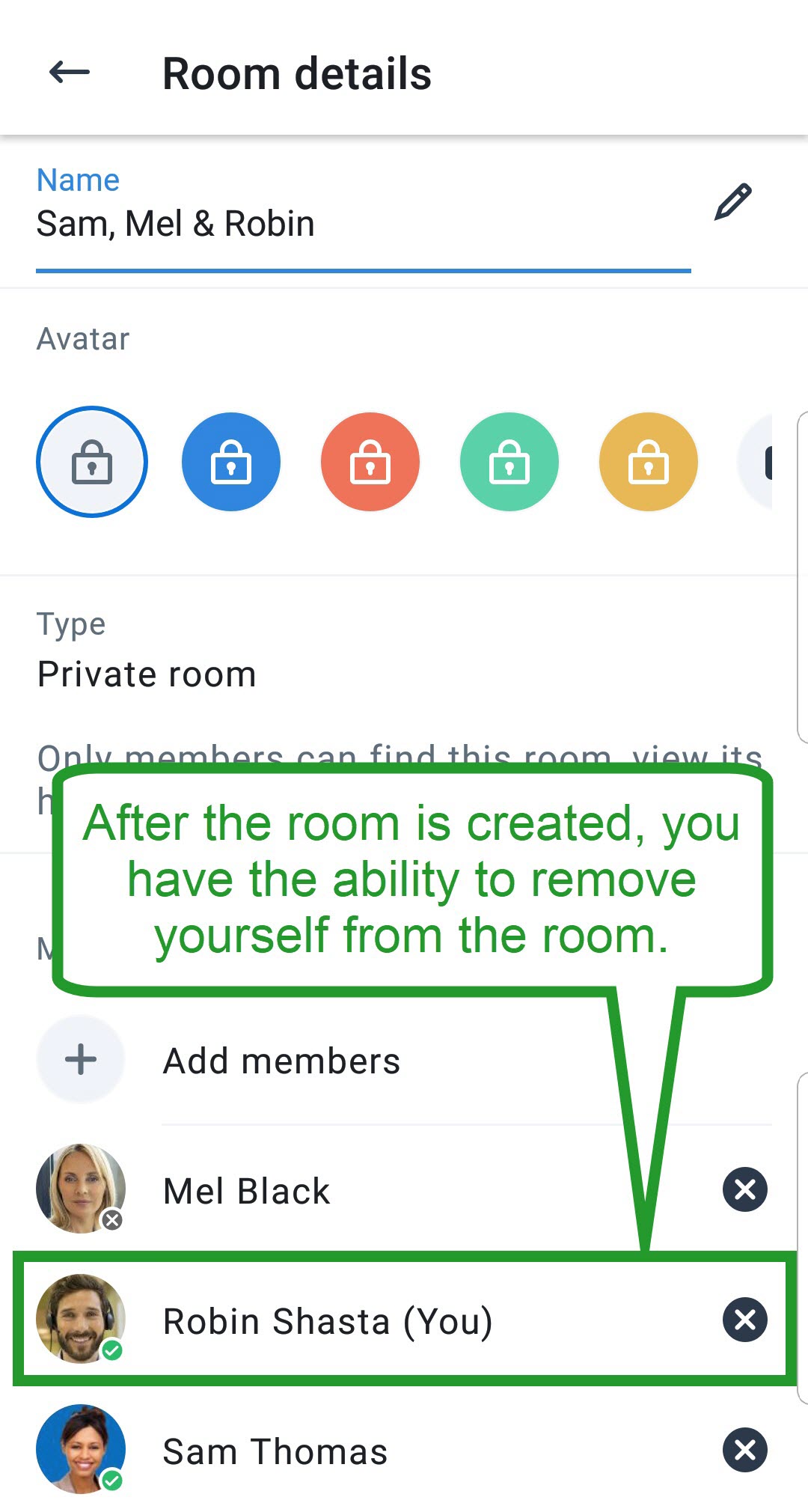This screenshot has width=808, height=1512.
Task: Go back from Room details
Action: click(69, 73)
